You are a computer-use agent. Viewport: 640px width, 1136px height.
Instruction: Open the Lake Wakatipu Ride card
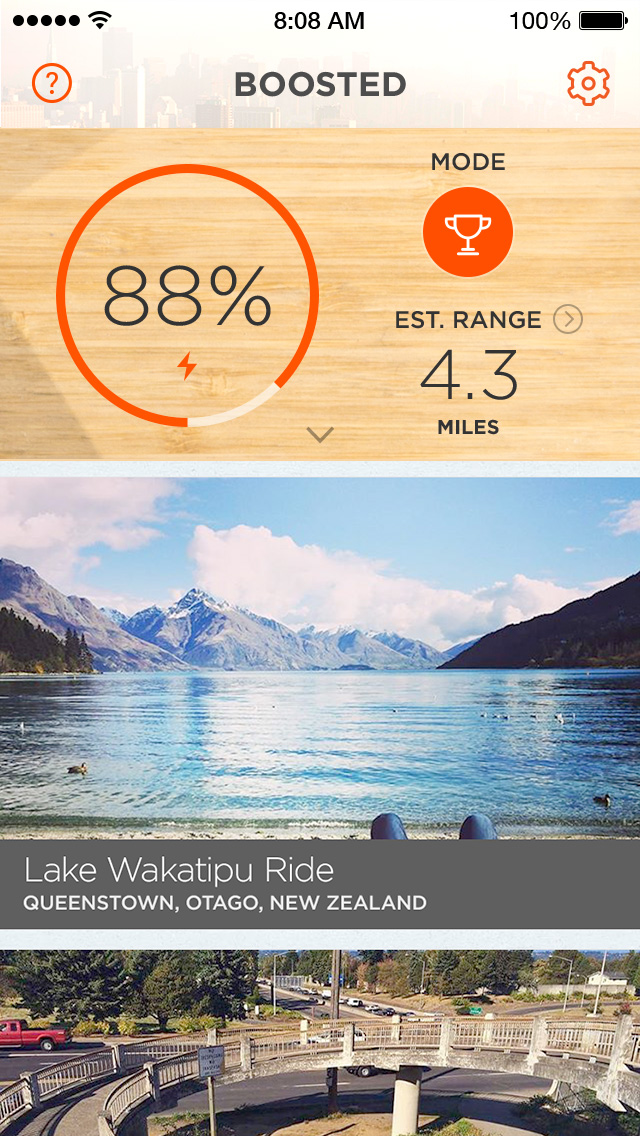[x=320, y=700]
